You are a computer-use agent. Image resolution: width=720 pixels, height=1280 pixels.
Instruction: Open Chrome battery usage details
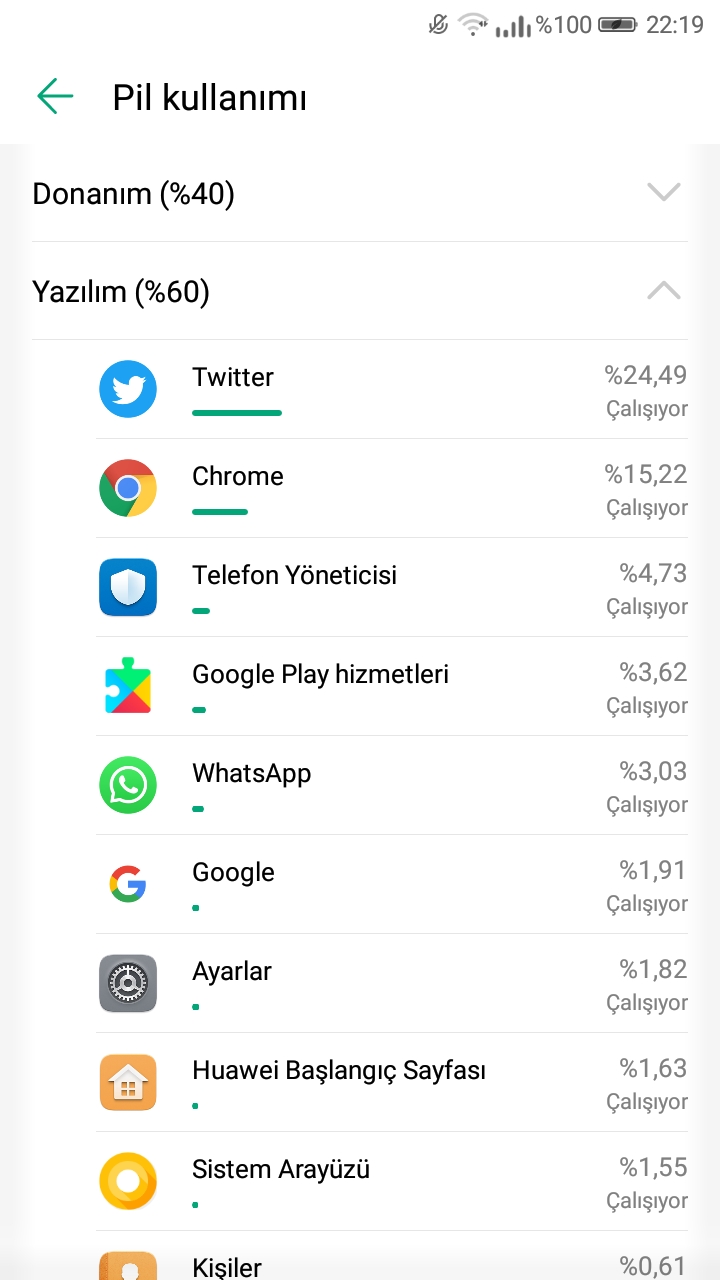[x=392, y=488]
